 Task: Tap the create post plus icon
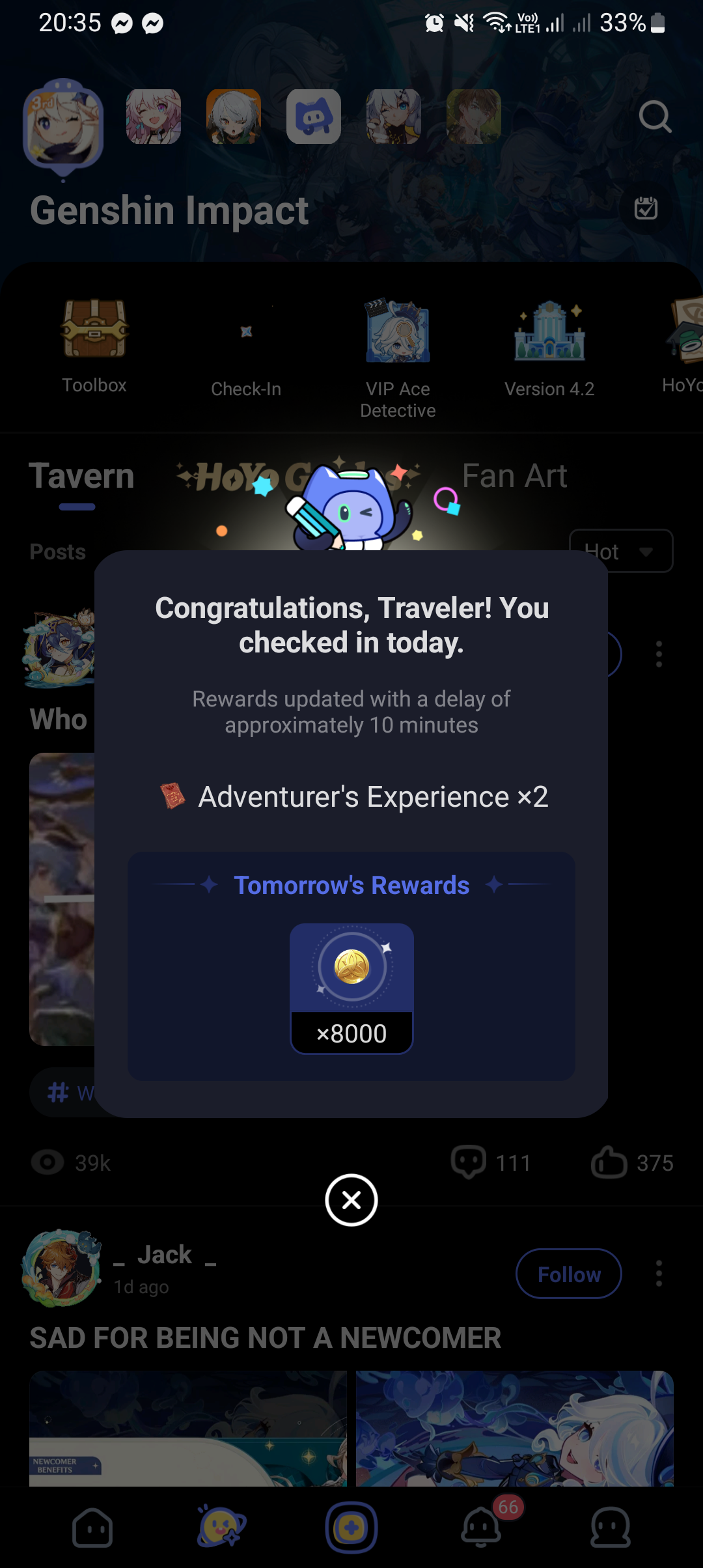[351, 1527]
